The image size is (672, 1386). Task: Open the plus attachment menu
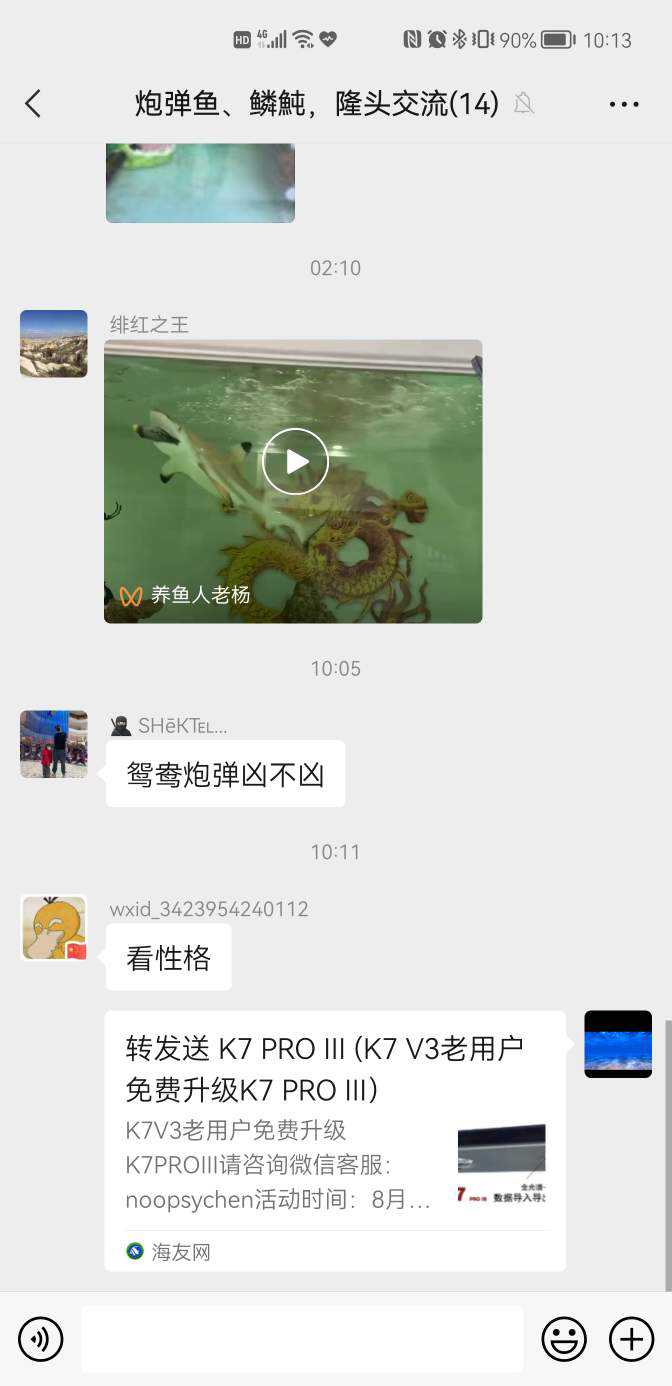631,1339
